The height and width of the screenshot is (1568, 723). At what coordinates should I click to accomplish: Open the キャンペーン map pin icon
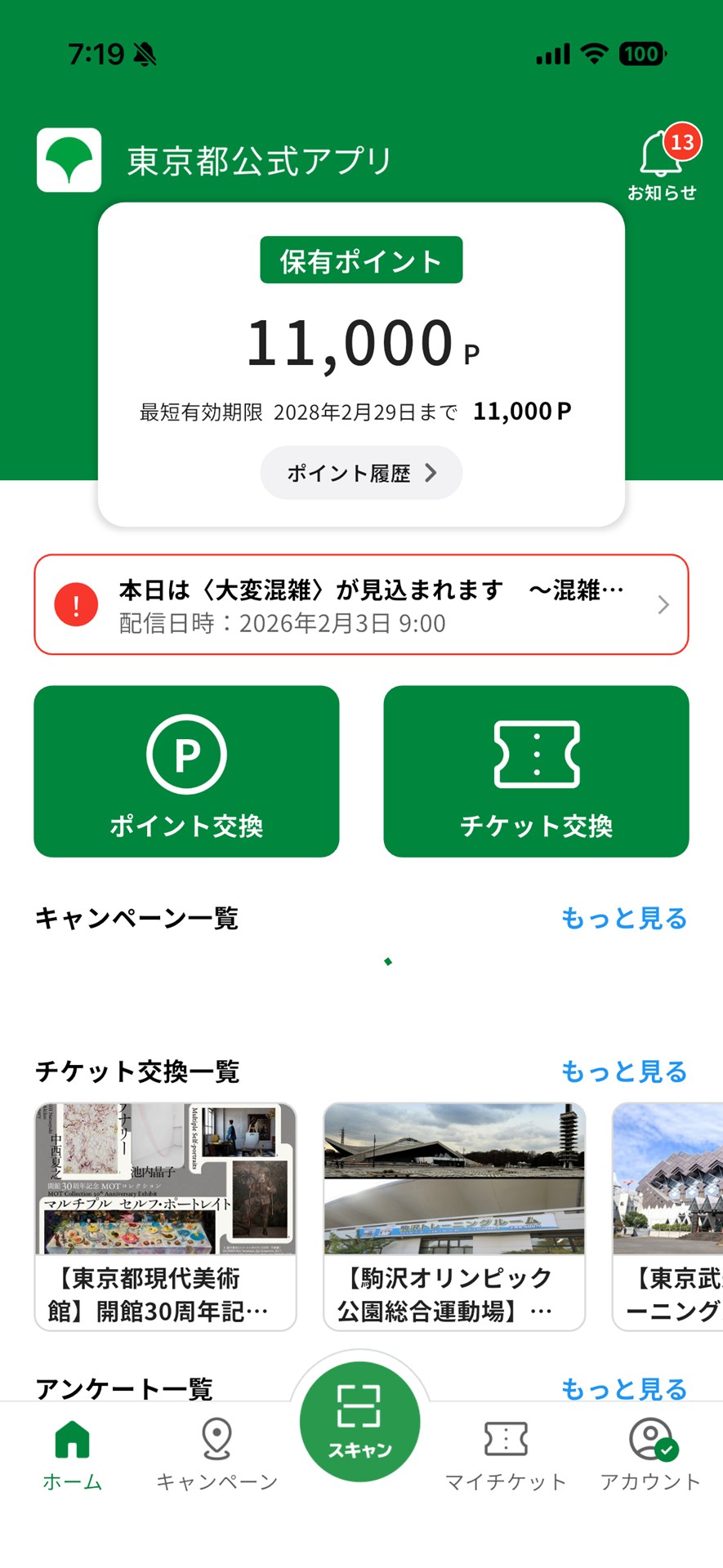(216, 1440)
